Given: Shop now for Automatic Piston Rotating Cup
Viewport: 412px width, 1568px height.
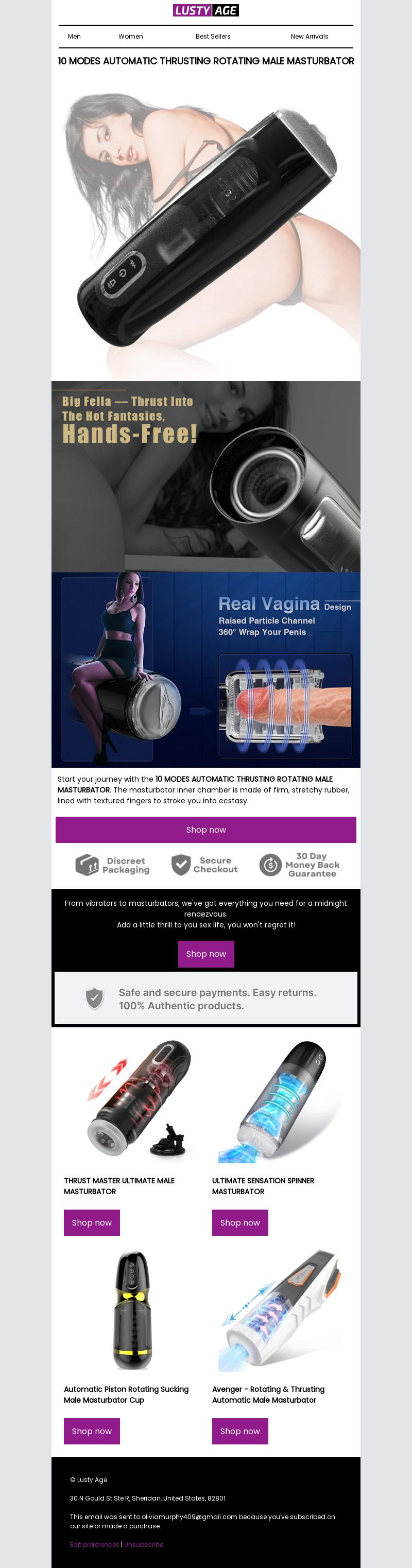Looking at the screenshot, I should click(92, 1431).
